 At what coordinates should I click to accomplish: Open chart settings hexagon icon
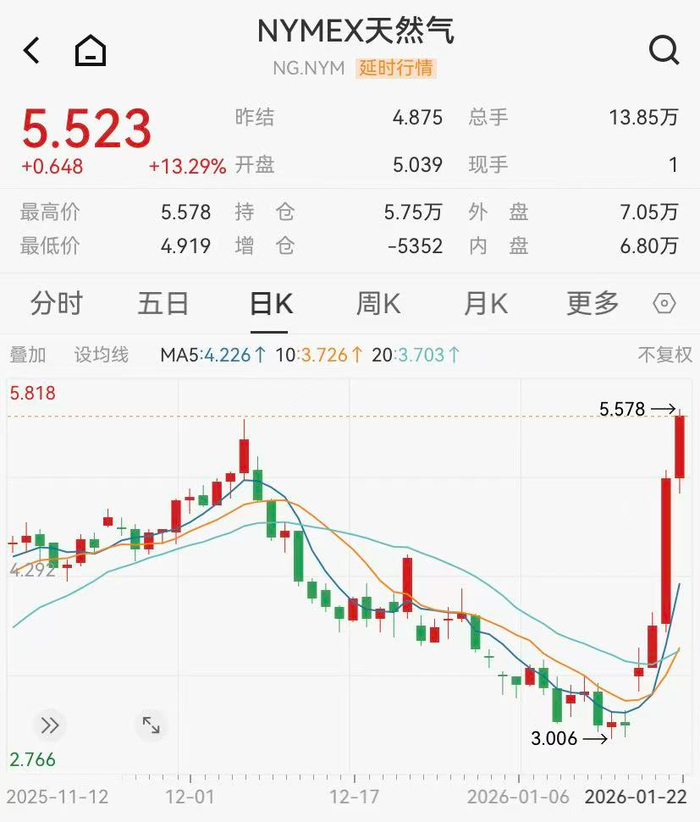click(664, 304)
